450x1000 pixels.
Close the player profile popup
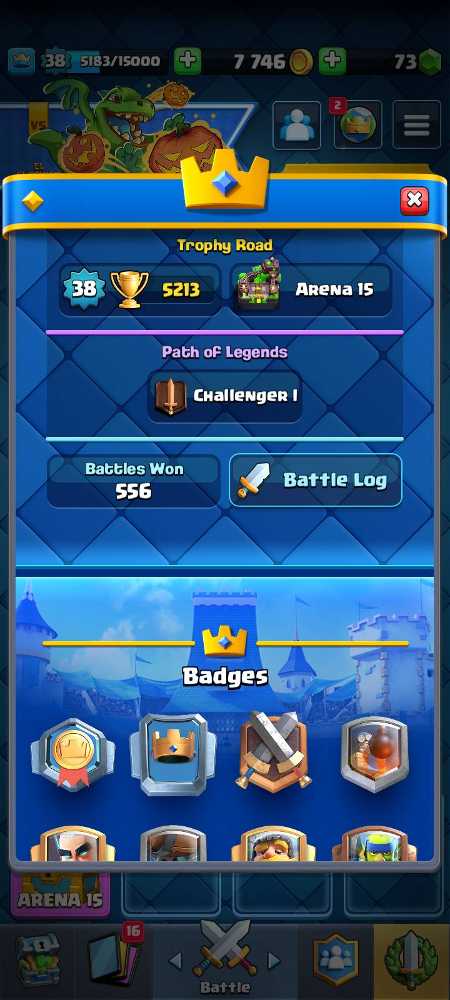414,200
